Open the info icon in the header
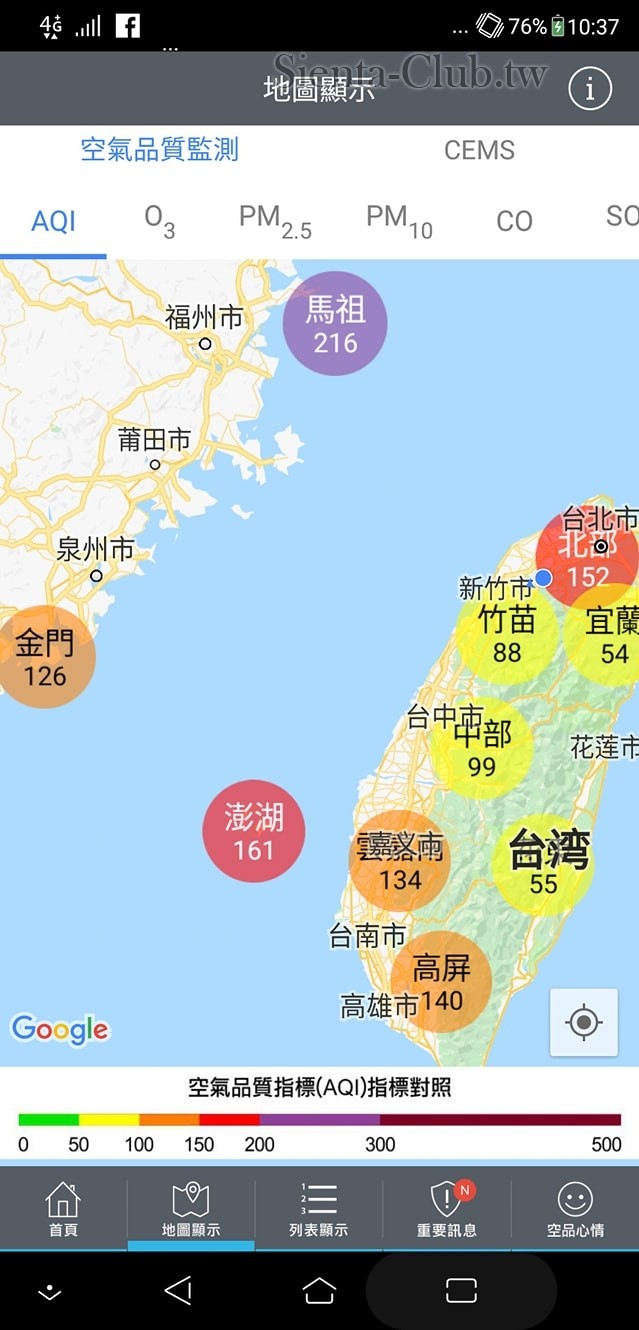The image size is (639, 1330). click(x=589, y=89)
